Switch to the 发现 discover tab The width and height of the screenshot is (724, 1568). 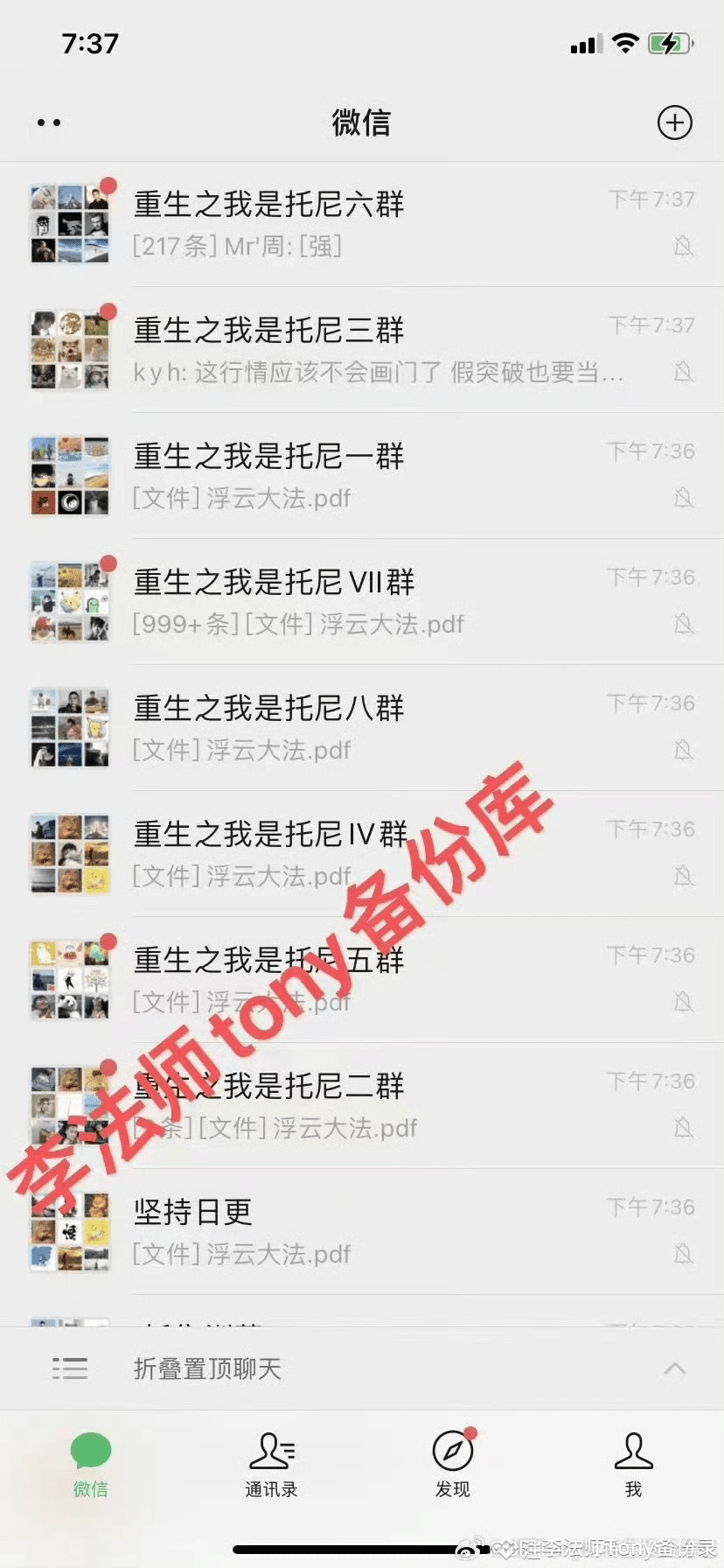point(452,1465)
